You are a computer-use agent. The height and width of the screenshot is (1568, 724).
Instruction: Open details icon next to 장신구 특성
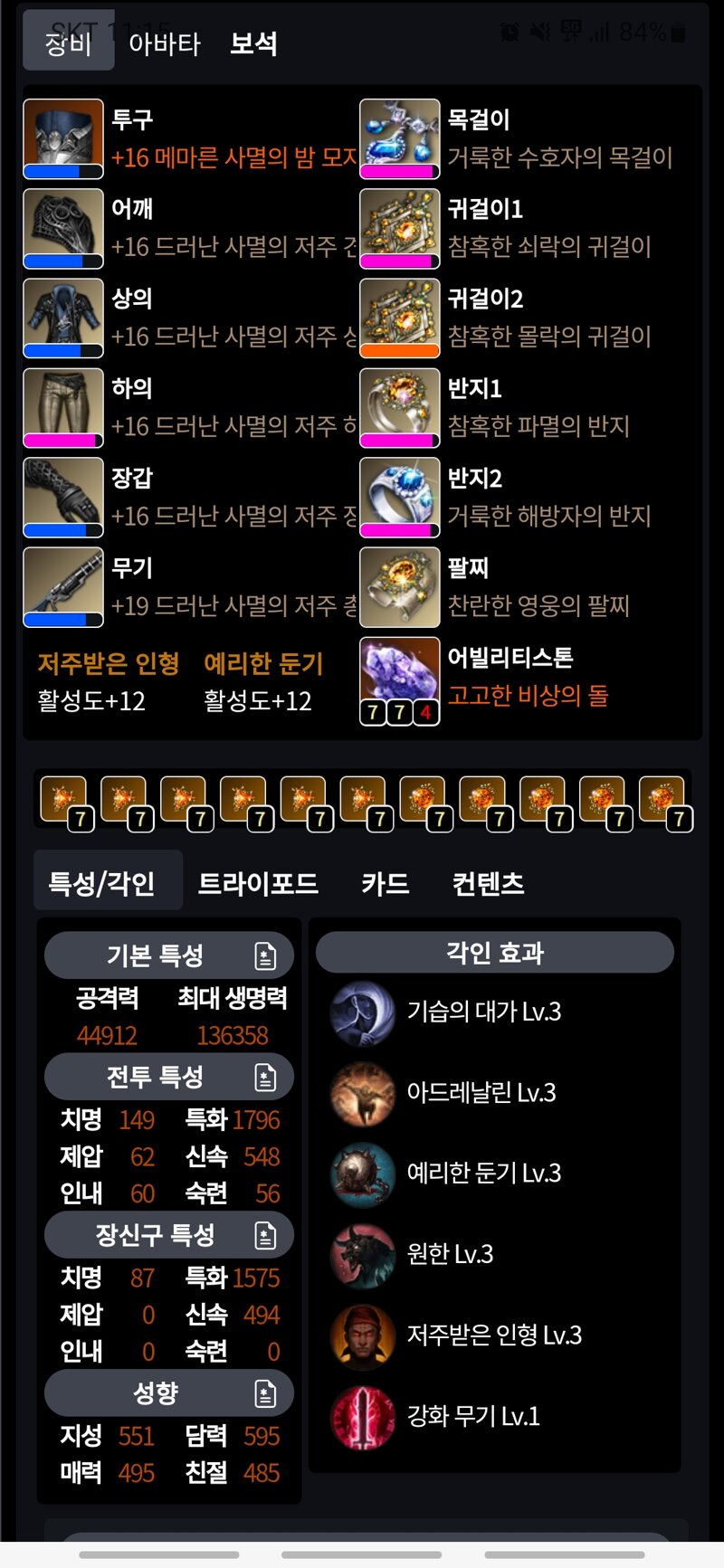[265, 1235]
